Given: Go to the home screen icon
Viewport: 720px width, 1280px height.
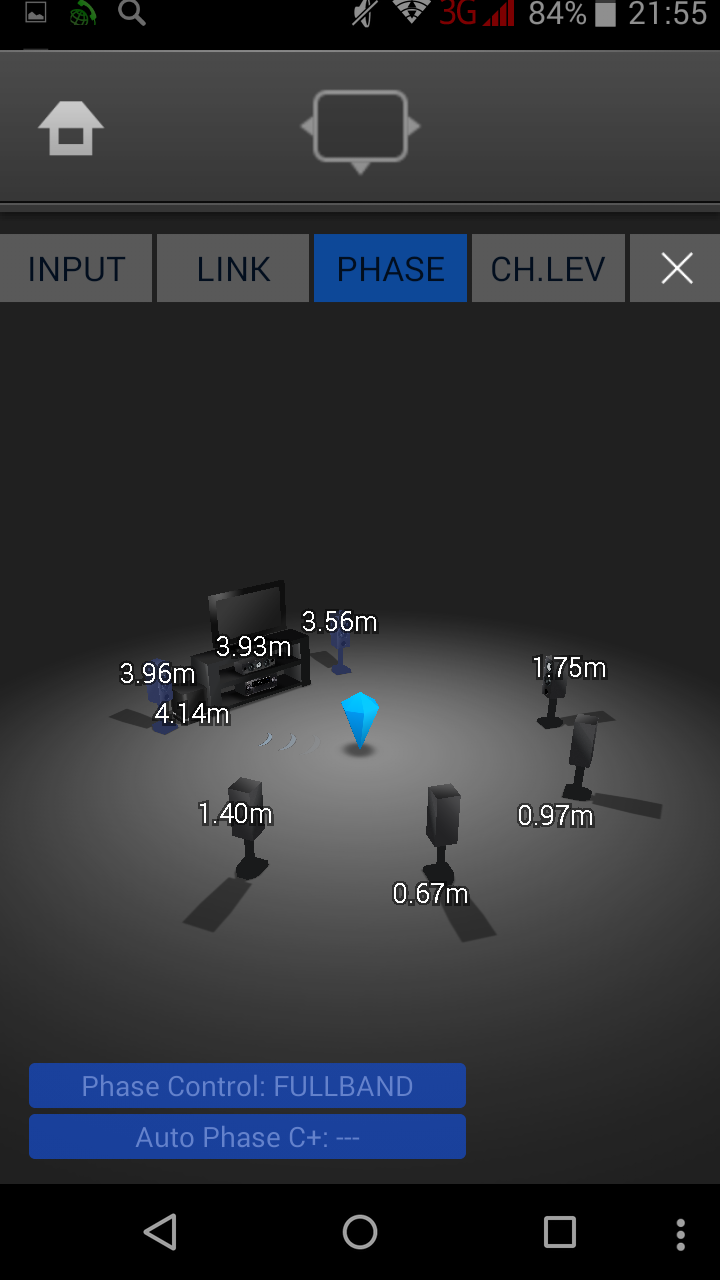Looking at the screenshot, I should pyautogui.click(x=71, y=128).
